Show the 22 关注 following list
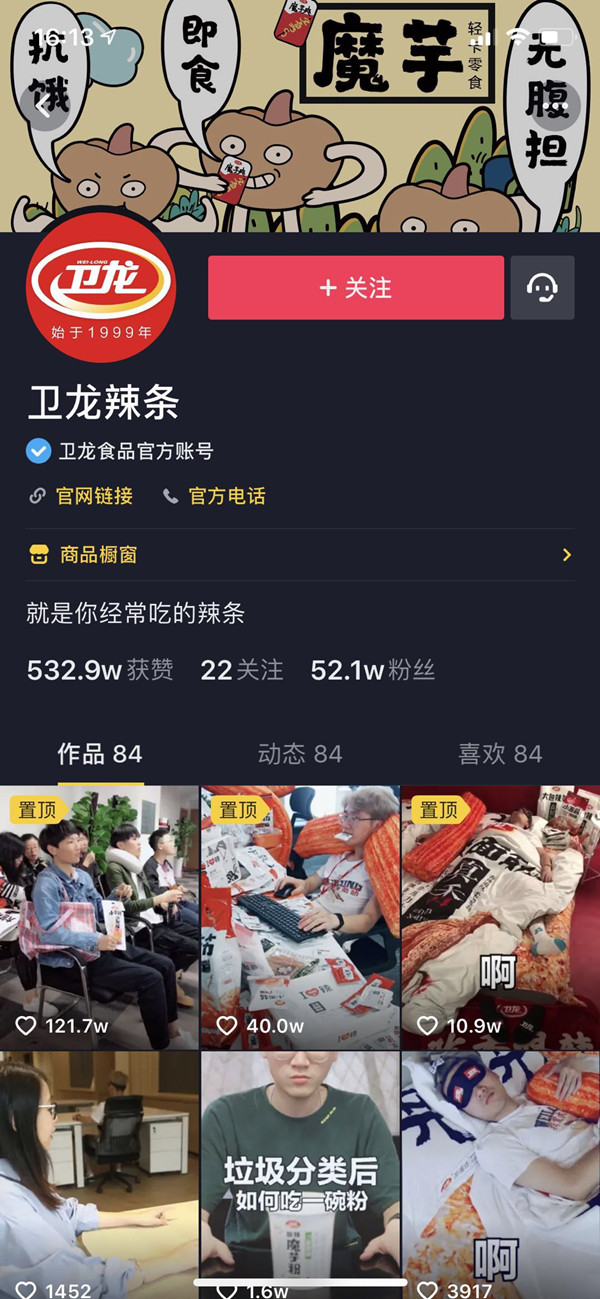The width and height of the screenshot is (600, 1299). [242, 670]
